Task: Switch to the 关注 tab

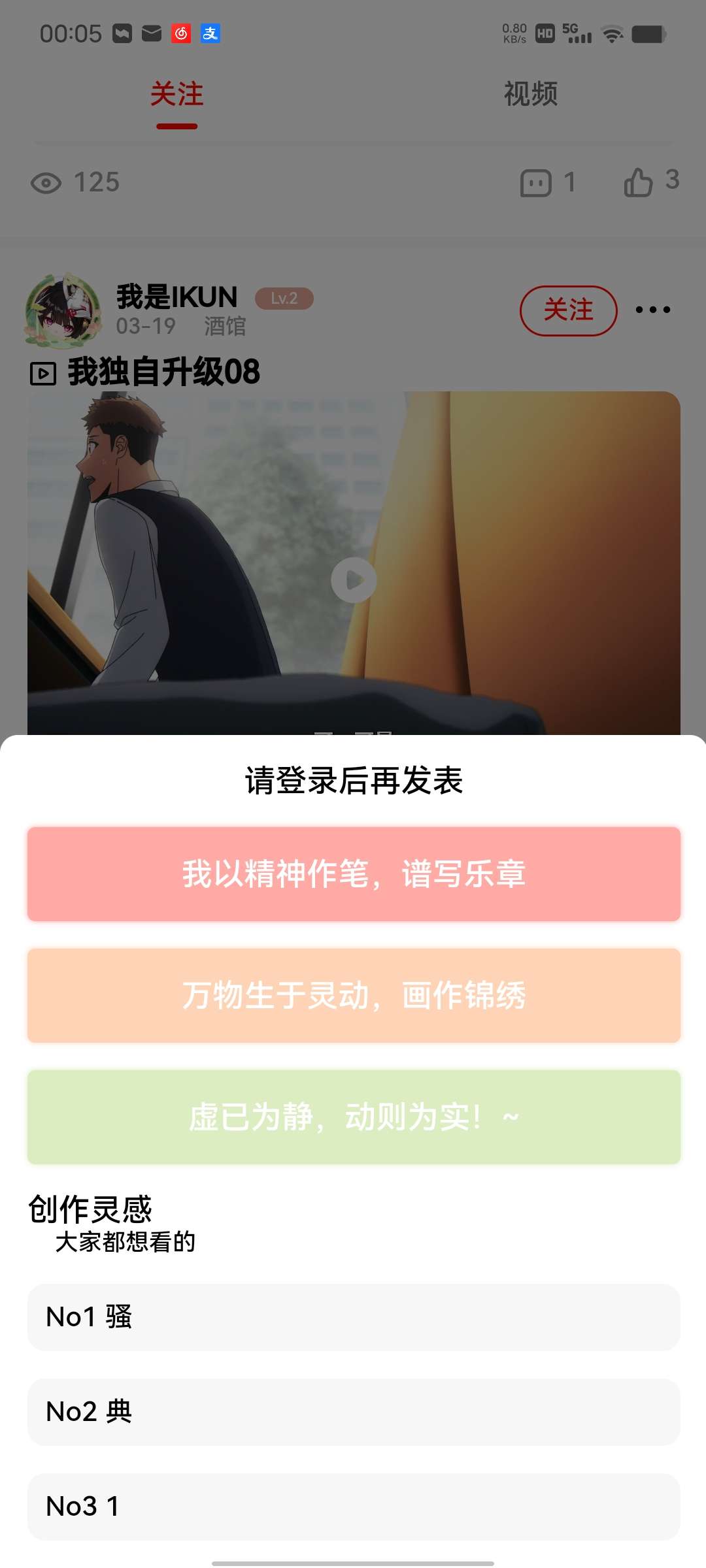Action: (x=176, y=94)
